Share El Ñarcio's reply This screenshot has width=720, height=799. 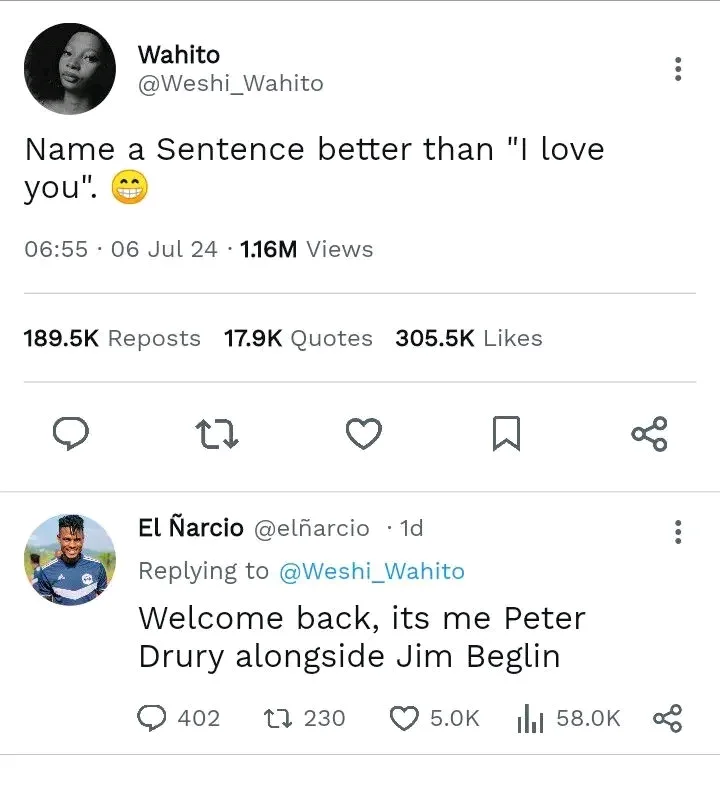(x=667, y=718)
